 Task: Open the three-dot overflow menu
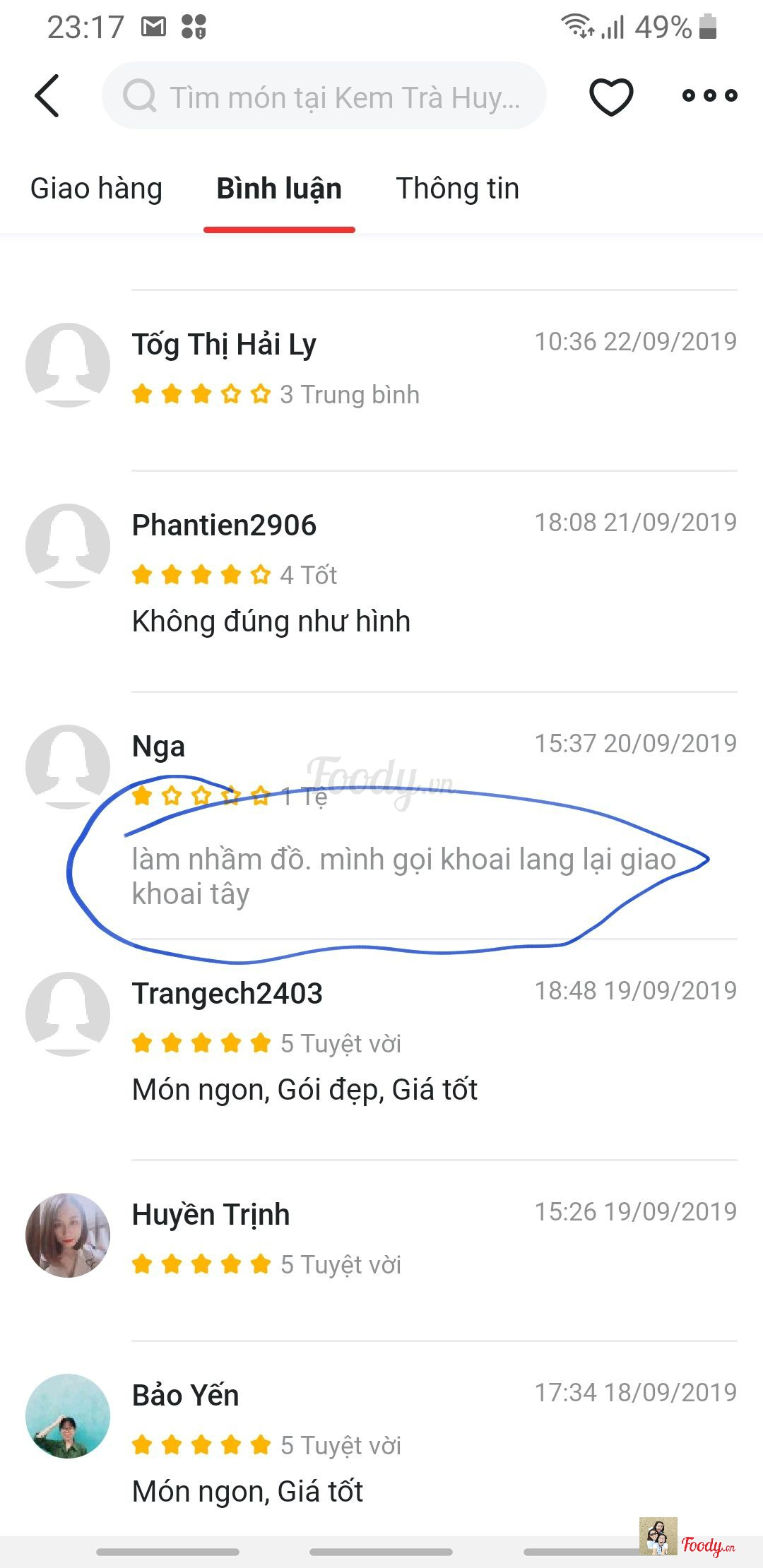709,95
